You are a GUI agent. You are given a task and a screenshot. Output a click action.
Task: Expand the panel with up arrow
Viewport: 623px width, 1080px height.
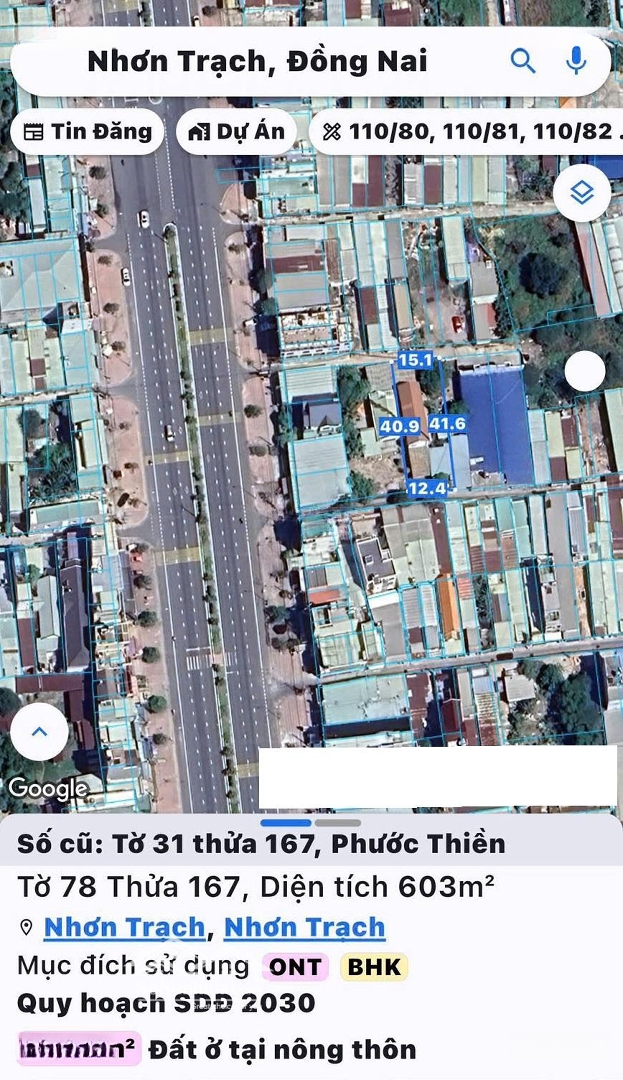coord(39,731)
